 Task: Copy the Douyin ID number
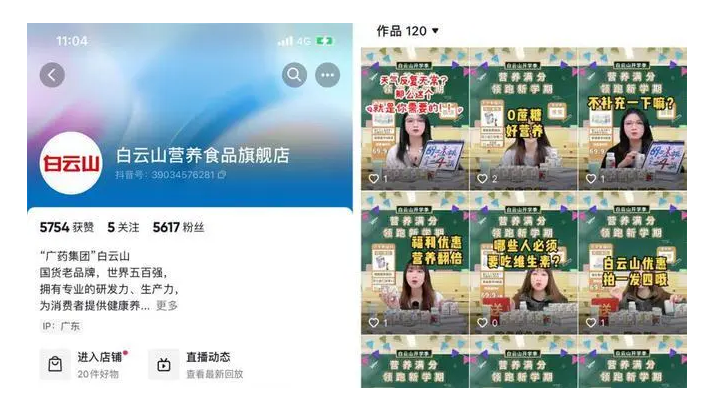(222, 174)
